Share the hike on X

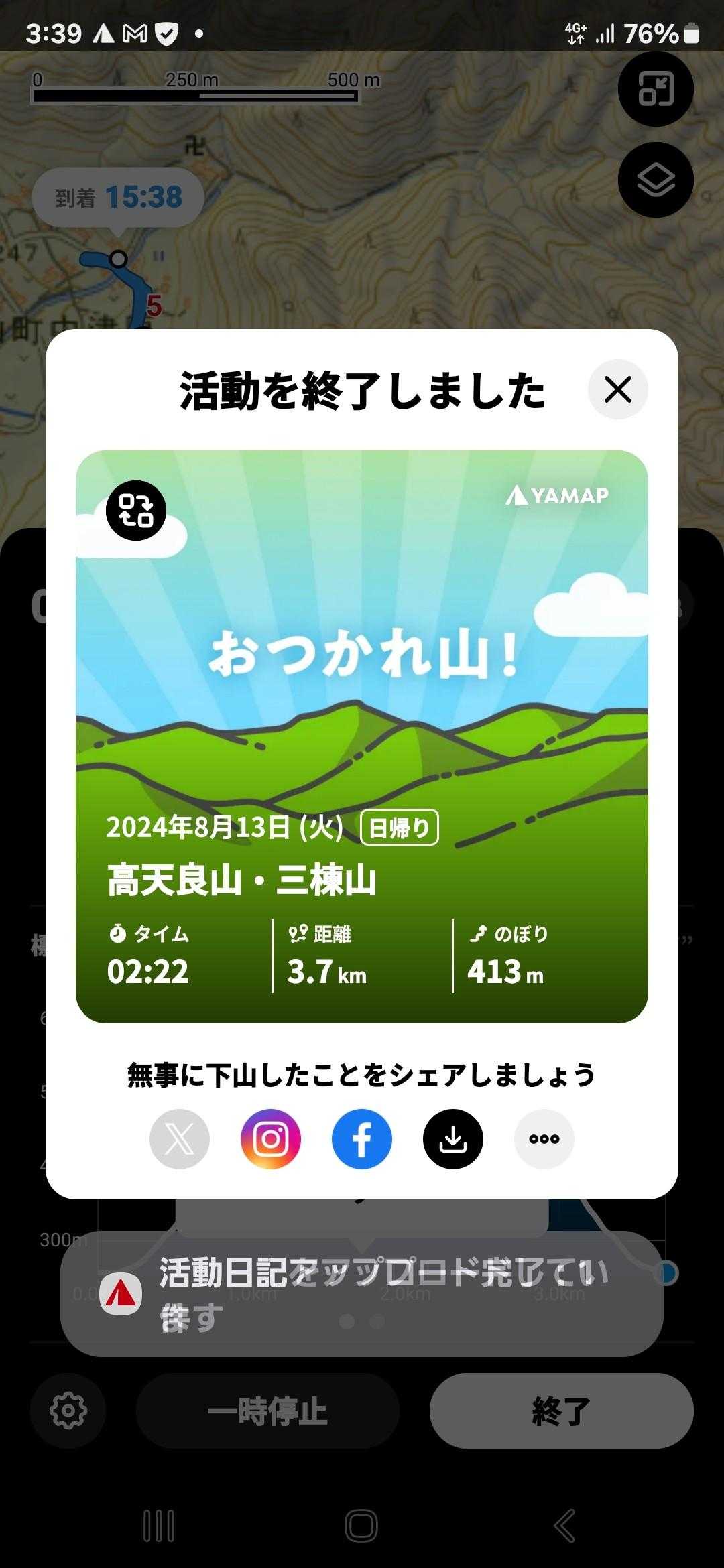click(180, 1139)
